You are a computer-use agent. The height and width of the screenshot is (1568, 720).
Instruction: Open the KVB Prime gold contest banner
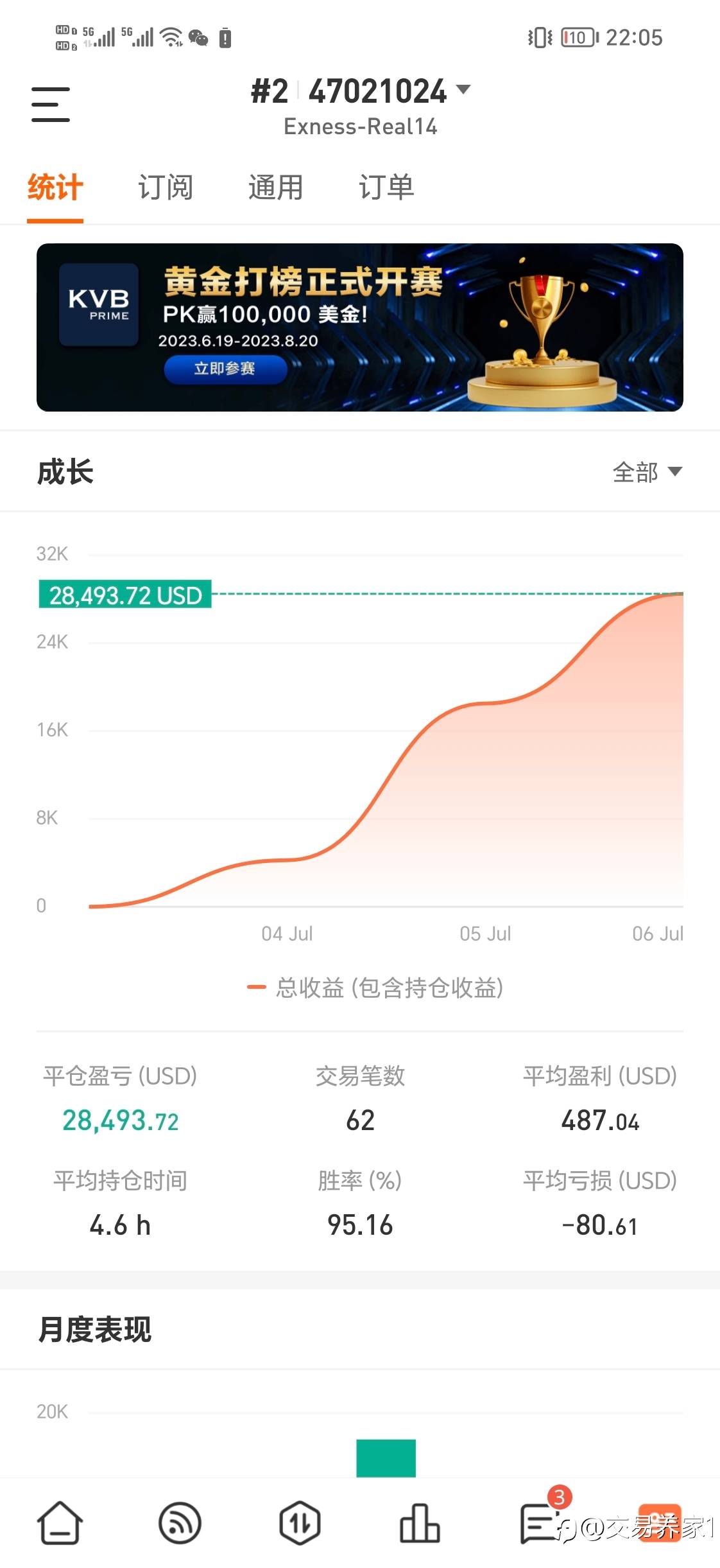point(360,327)
